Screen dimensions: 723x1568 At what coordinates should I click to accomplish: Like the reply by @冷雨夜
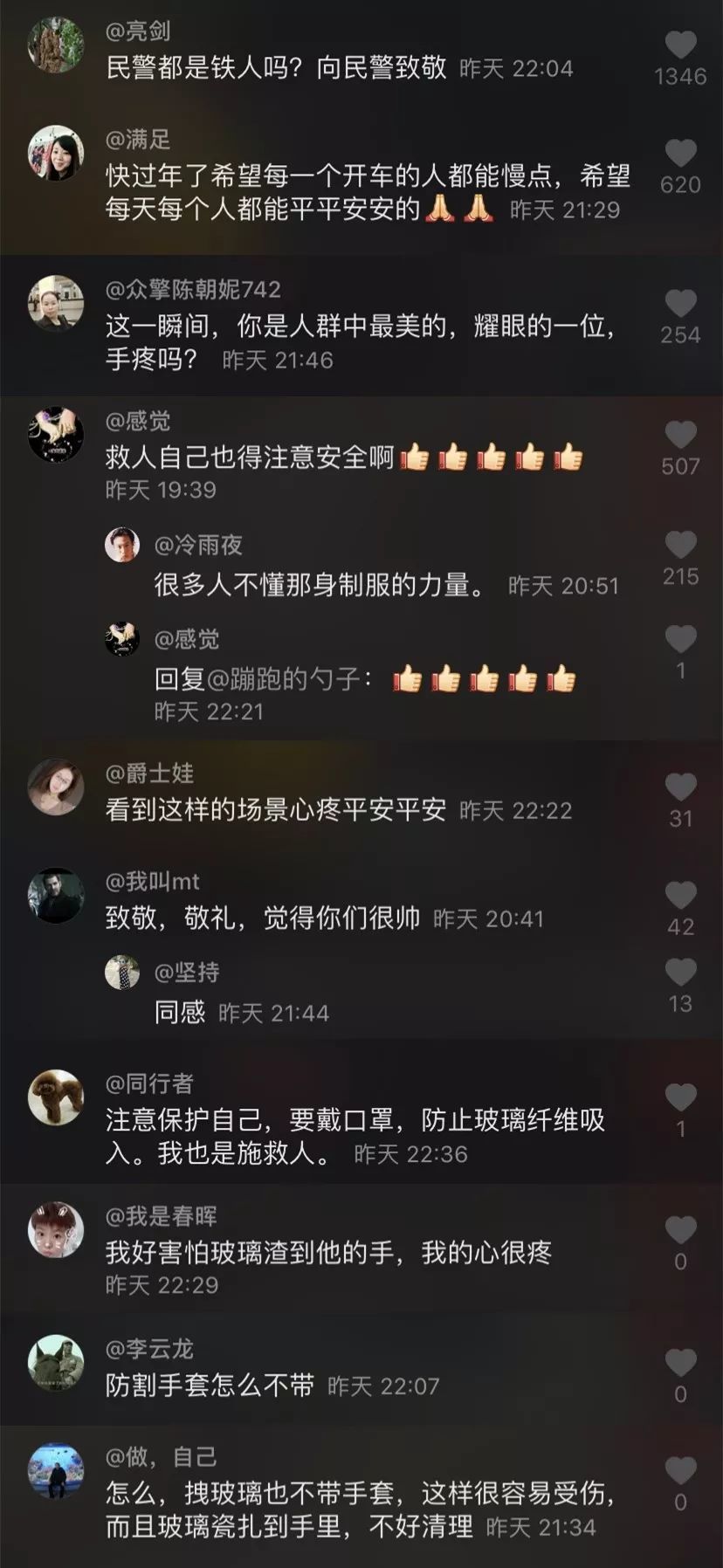pyautogui.click(x=680, y=546)
